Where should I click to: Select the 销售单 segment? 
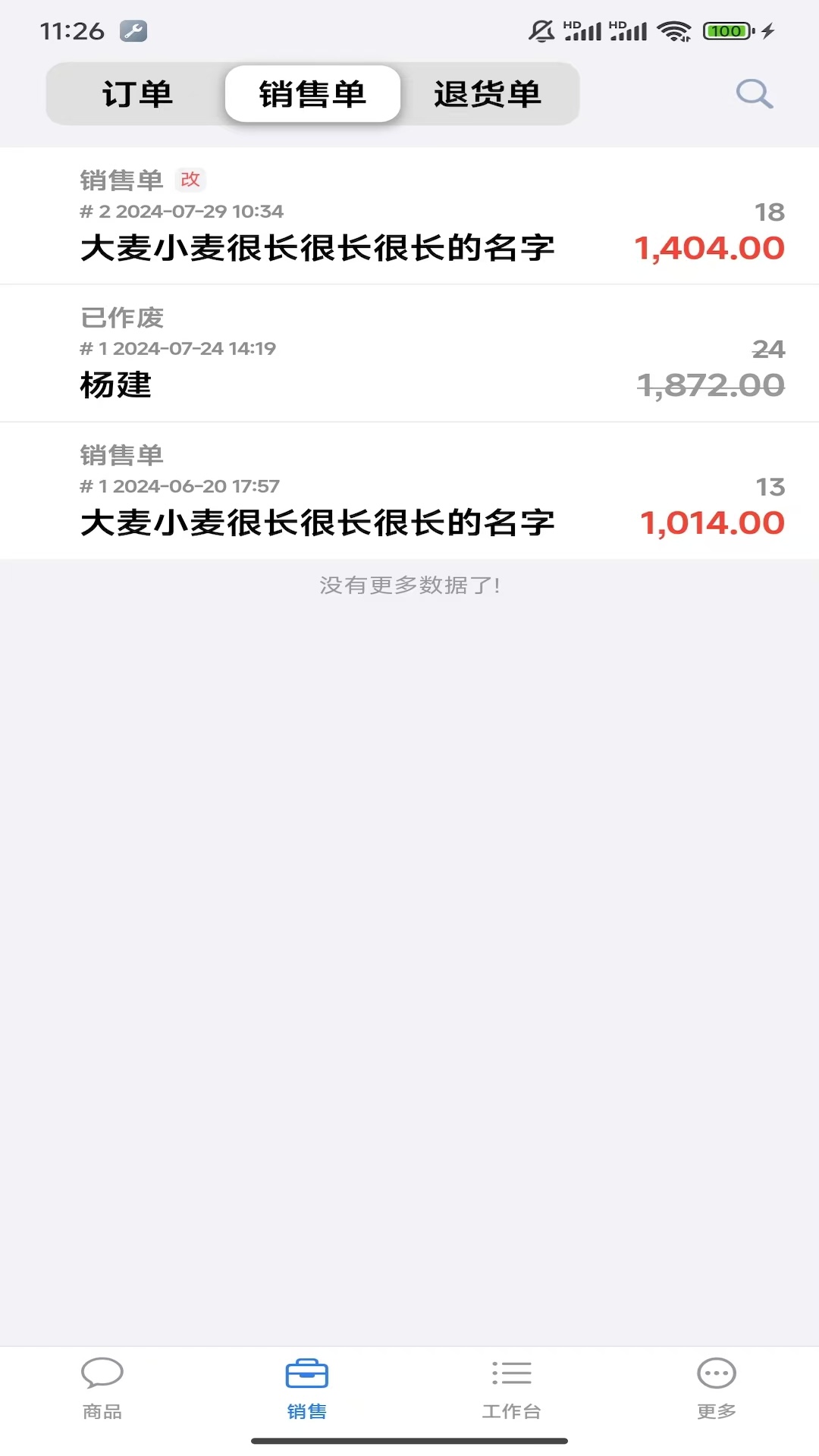(312, 94)
